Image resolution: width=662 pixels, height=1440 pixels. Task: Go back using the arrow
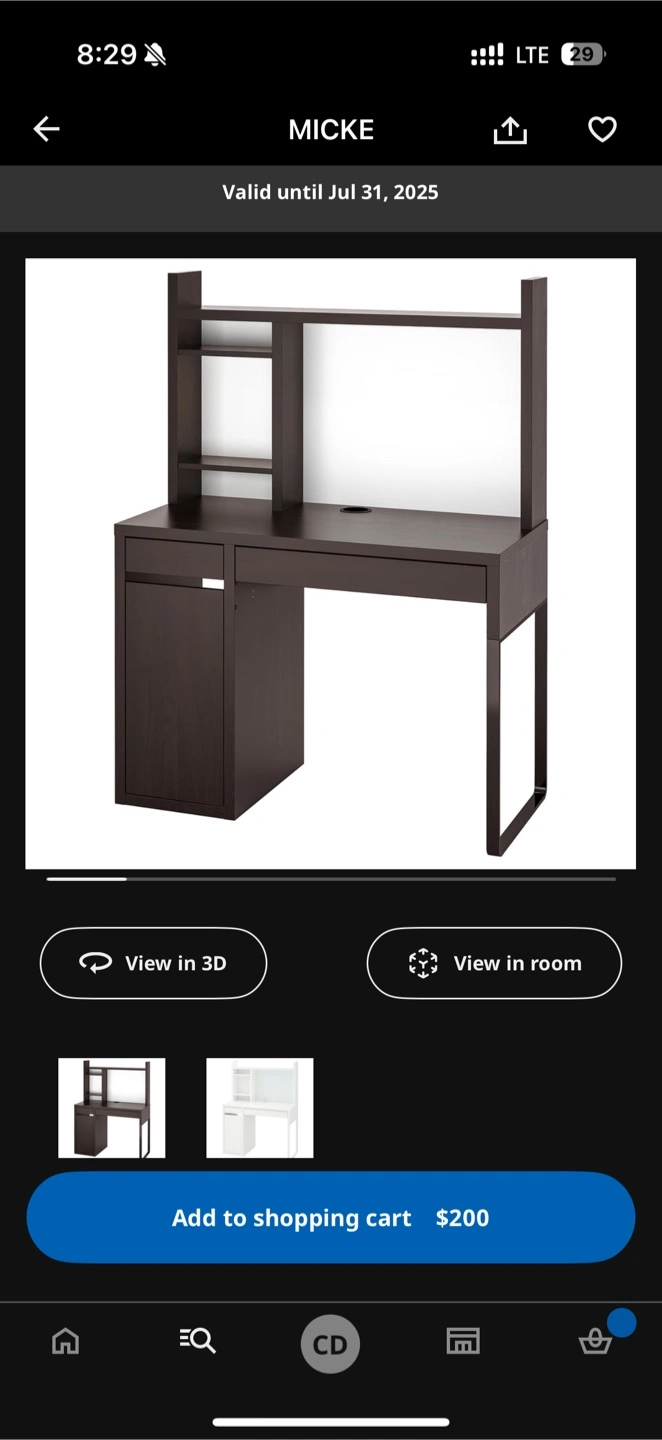[x=47, y=129]
